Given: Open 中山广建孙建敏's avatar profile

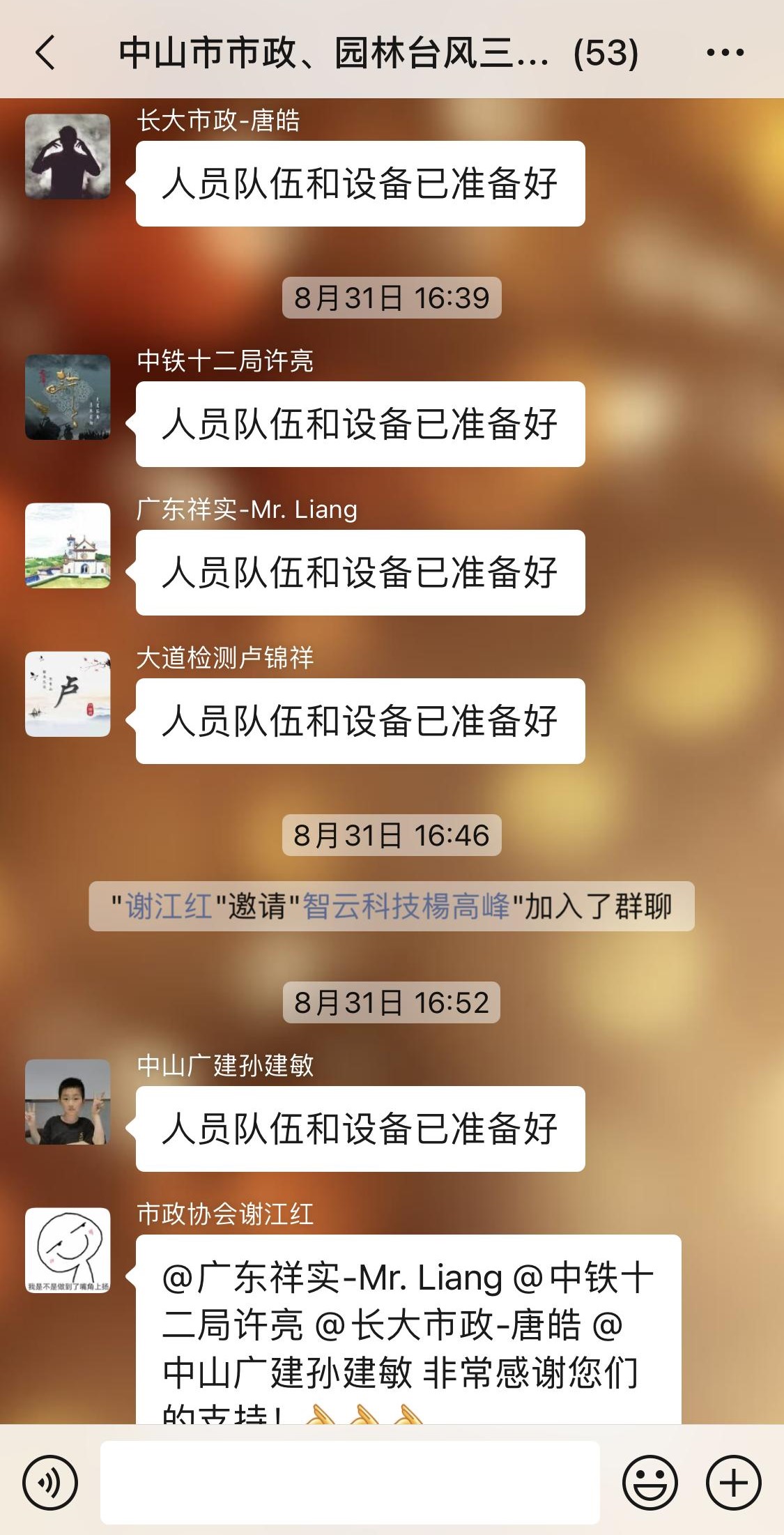Looking at the screenshot, I should point(68,1102).
